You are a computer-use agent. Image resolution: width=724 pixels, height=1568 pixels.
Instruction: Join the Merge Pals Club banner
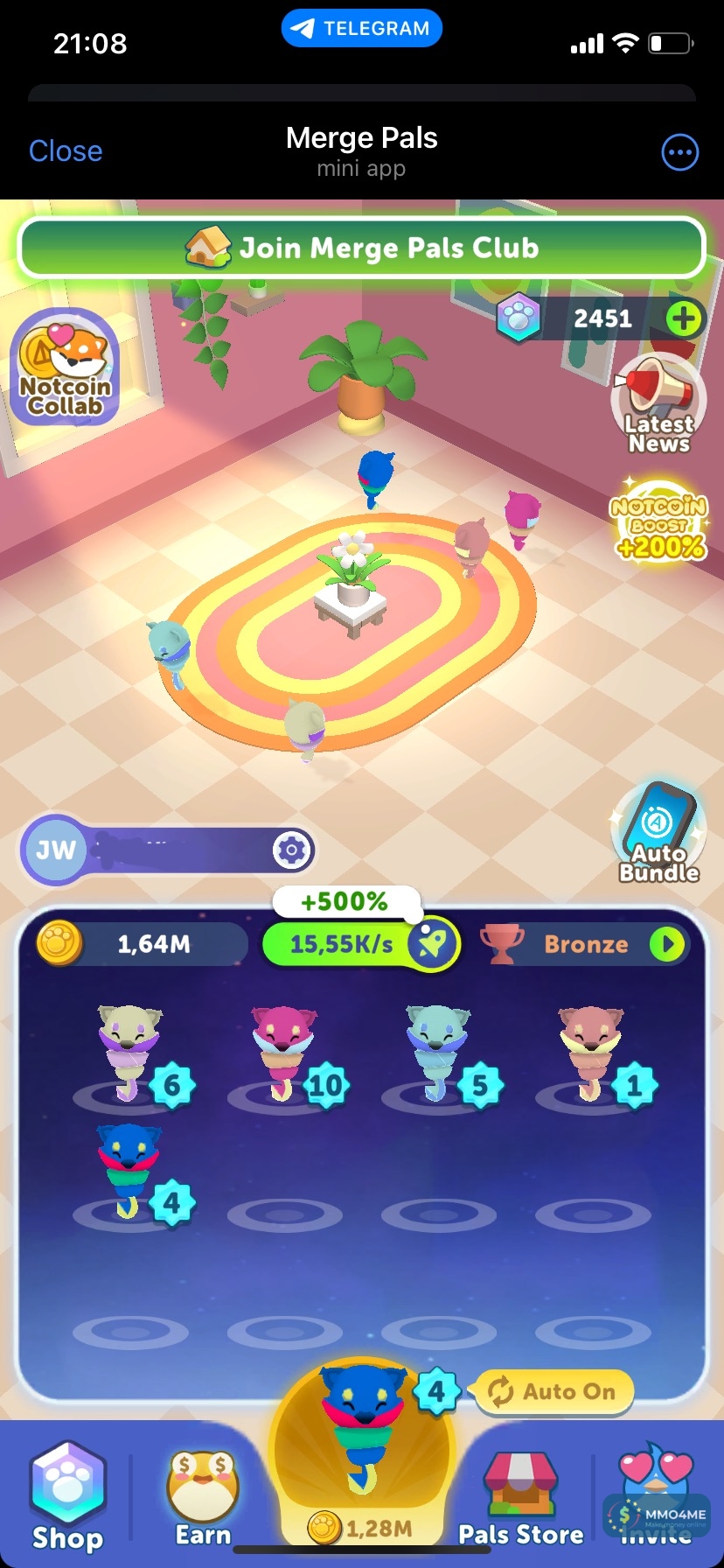(361, 248)
